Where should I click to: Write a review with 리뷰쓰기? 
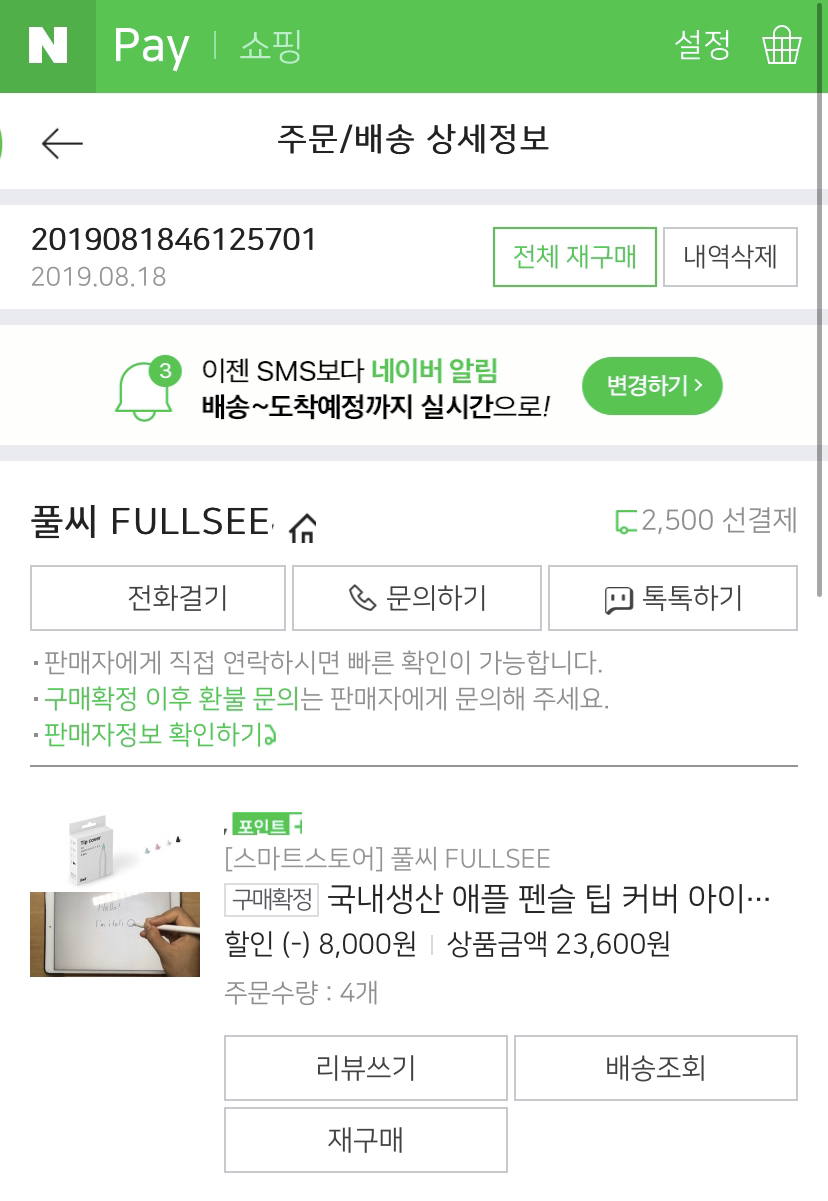(x=366, y=1068)
